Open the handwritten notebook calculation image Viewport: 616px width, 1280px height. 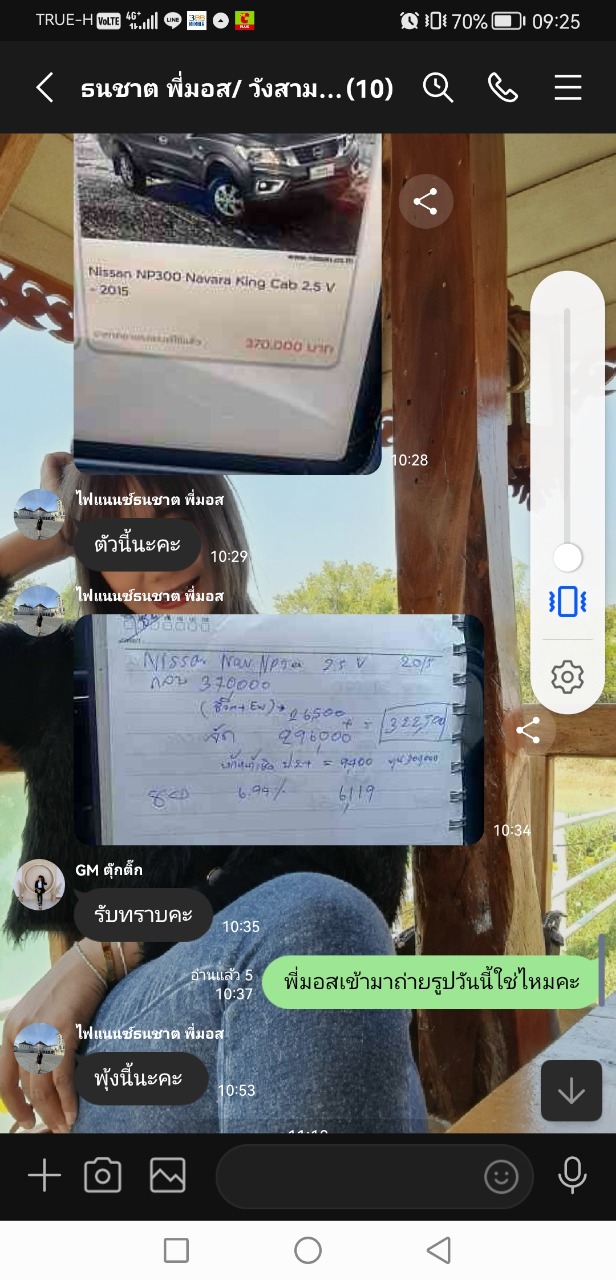tap(279, 729)
